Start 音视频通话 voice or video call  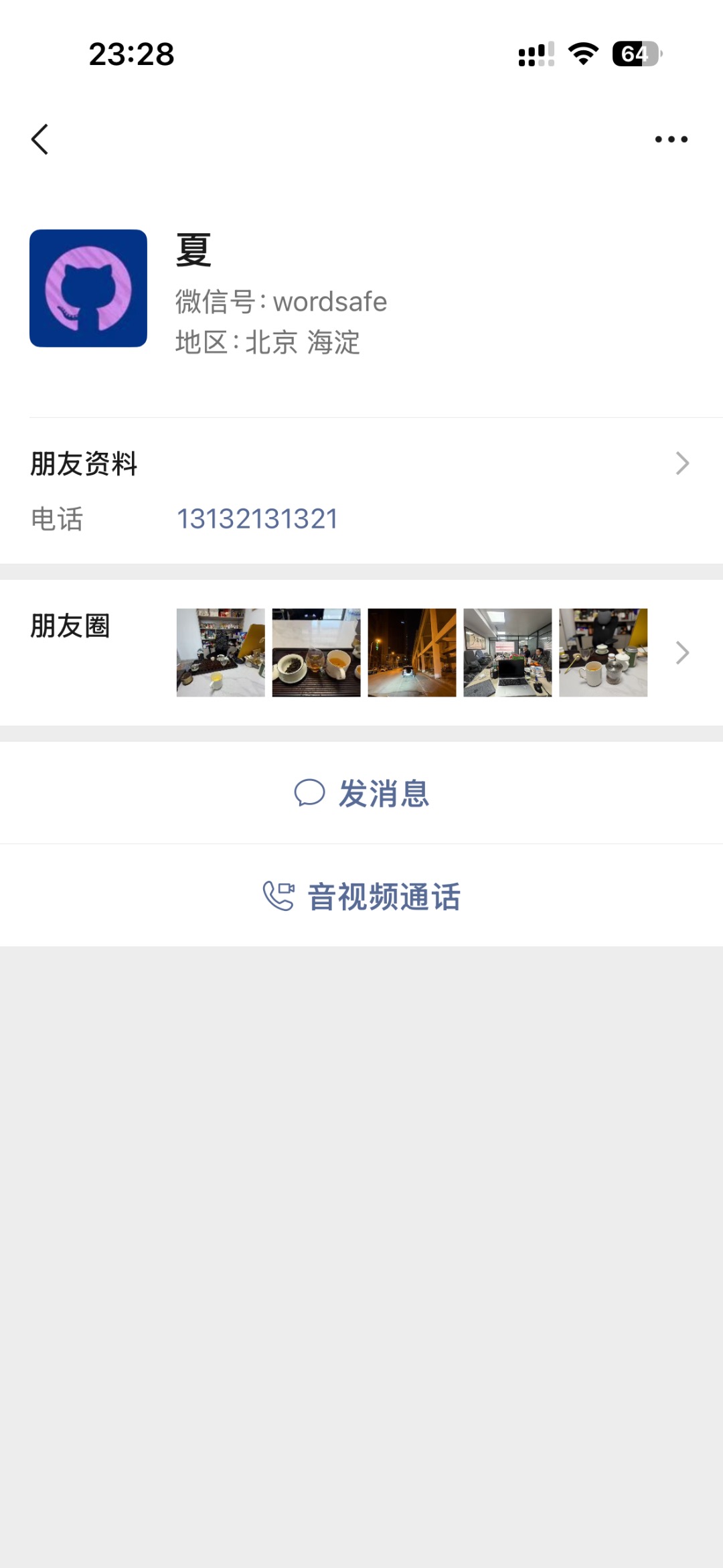coord(361,896)
